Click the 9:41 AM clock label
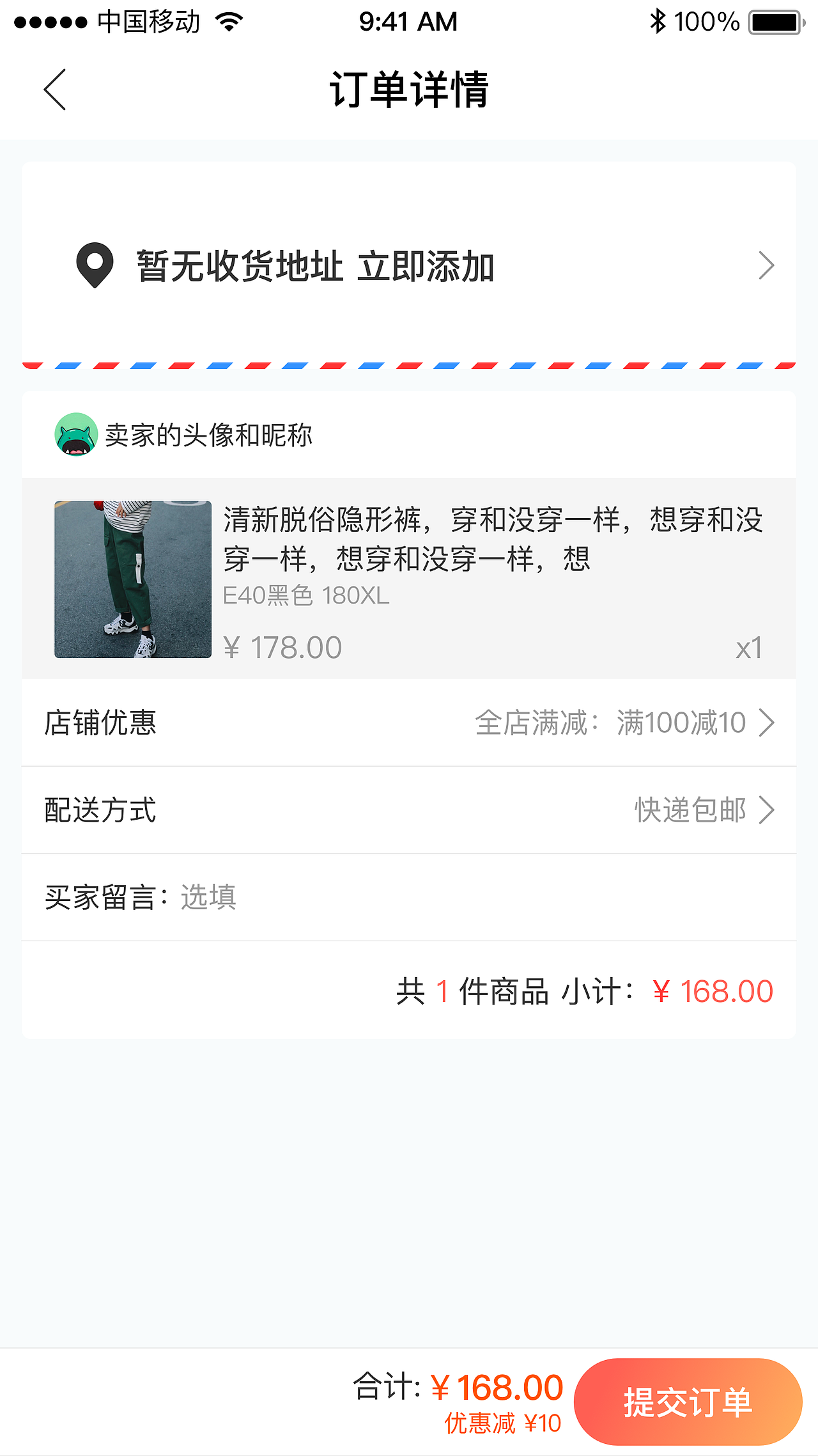The image size is (818, 1456). click(408, 20)
